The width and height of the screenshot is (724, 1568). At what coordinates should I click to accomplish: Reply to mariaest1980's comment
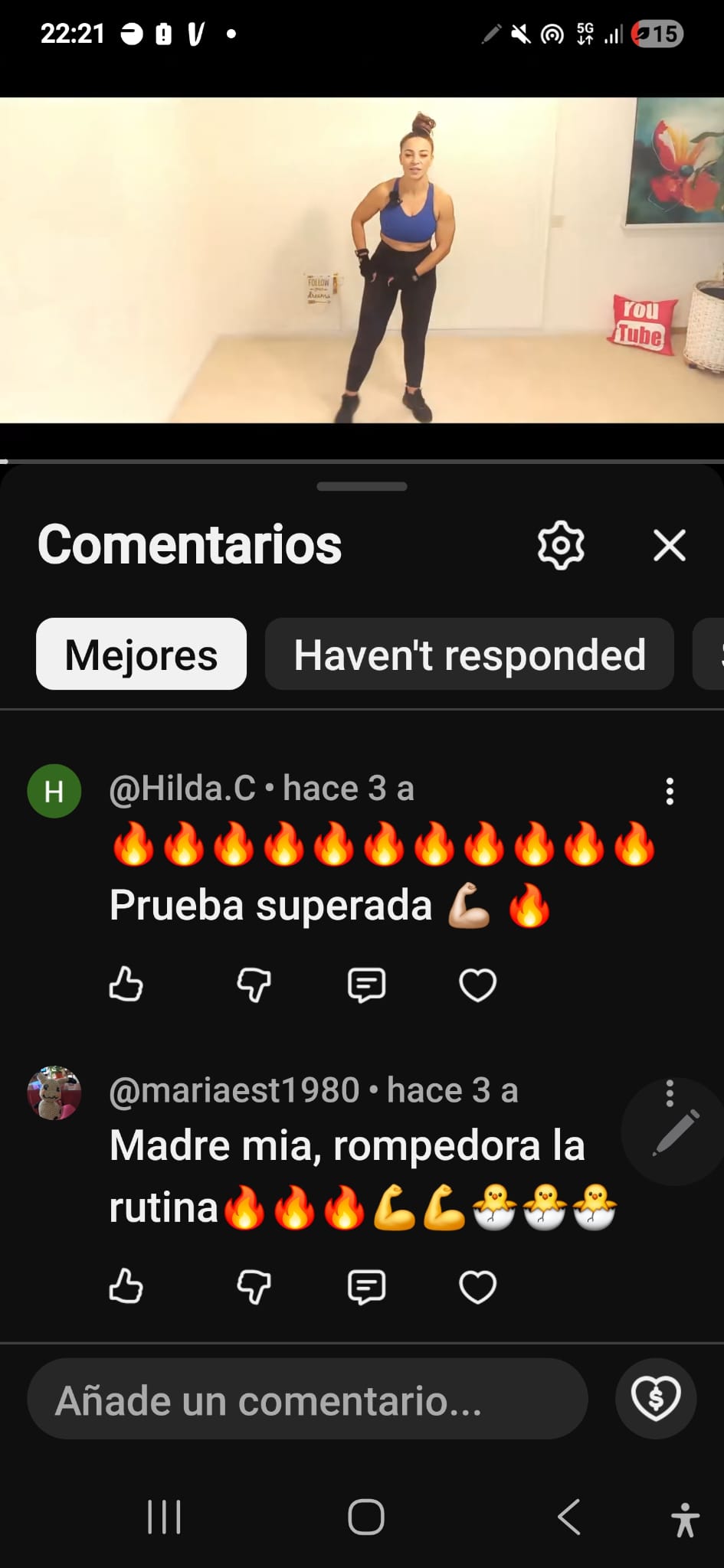click(x=366, y=1285)
